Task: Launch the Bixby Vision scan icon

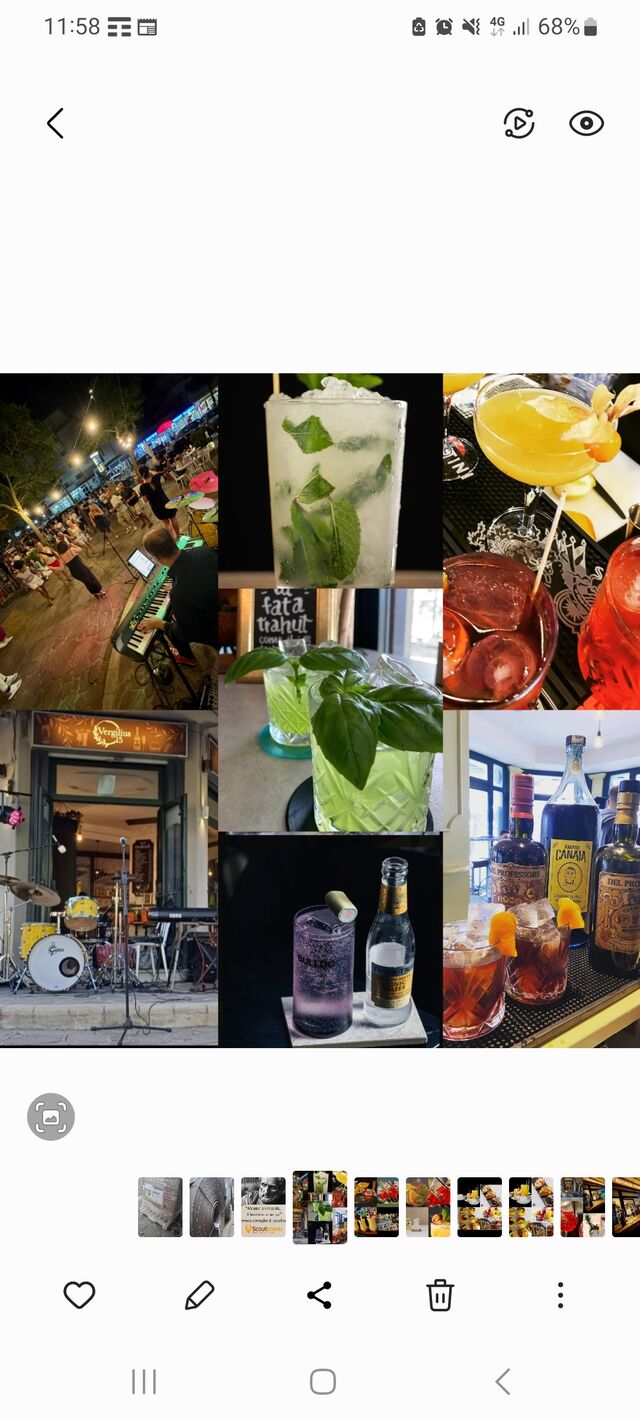Action: tap(51, 1117)
